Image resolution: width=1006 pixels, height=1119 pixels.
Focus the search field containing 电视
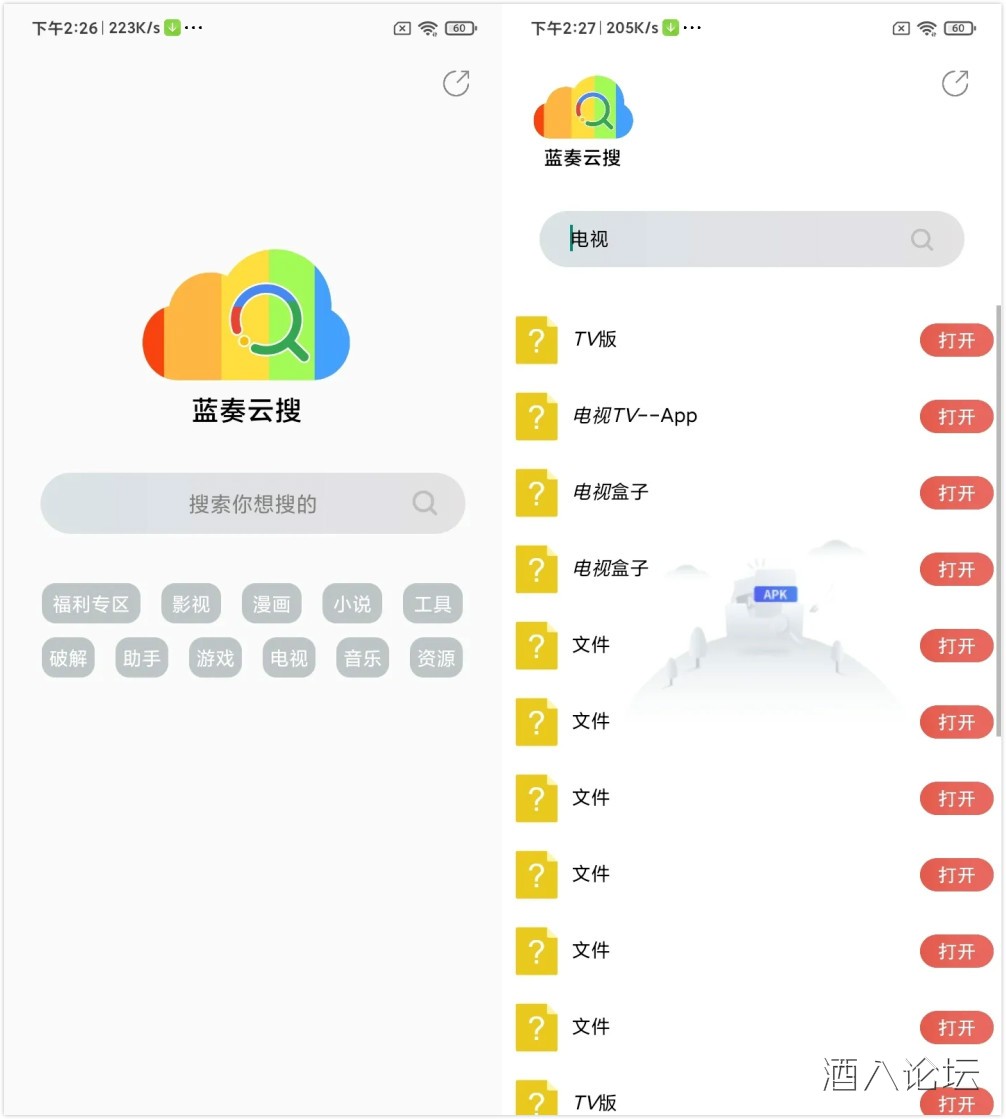pos(735,239)
